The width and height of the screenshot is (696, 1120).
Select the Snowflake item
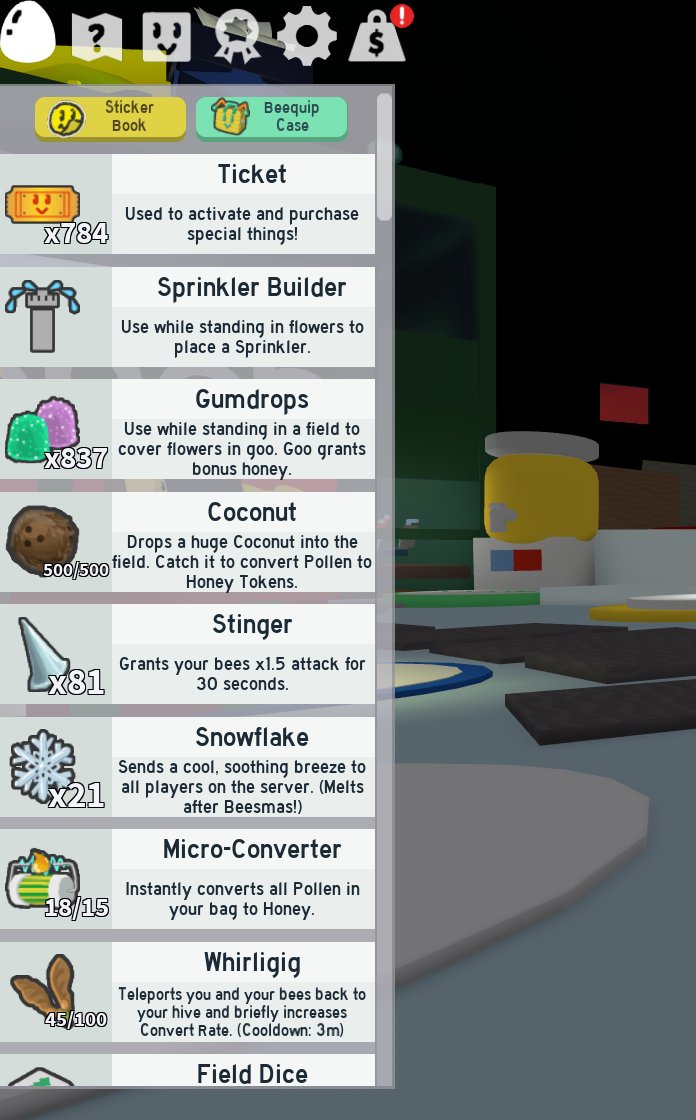point(187,767)
